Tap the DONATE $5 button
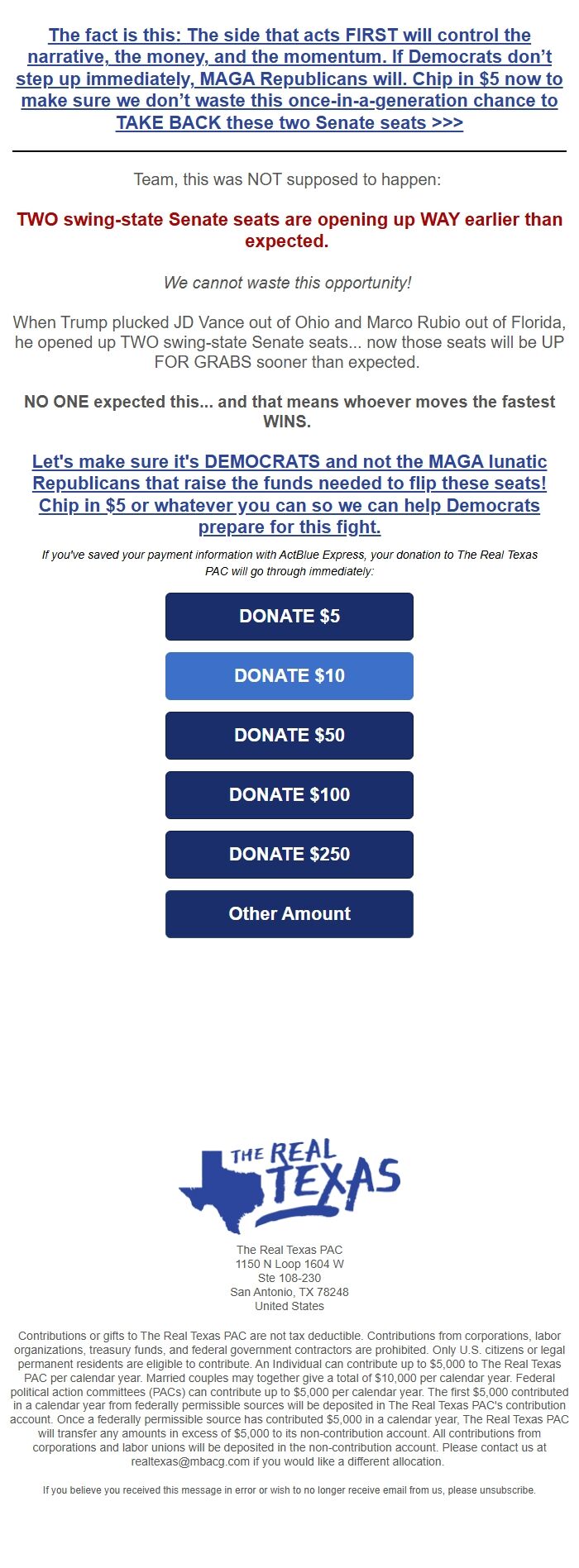The image size is (579, 1568). click(289, 617)
